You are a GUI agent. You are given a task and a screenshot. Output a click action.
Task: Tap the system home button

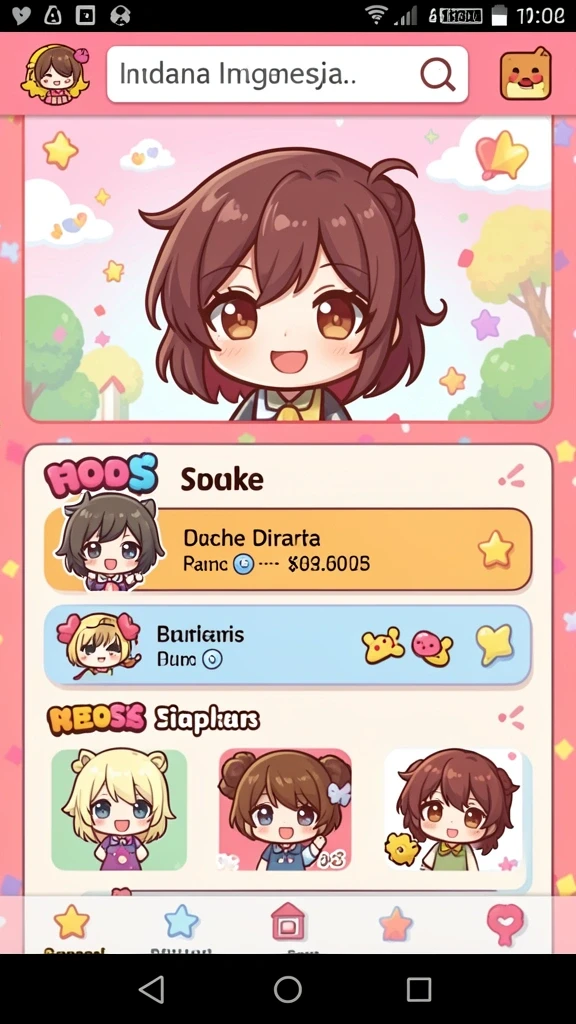(x=288, y=989)
